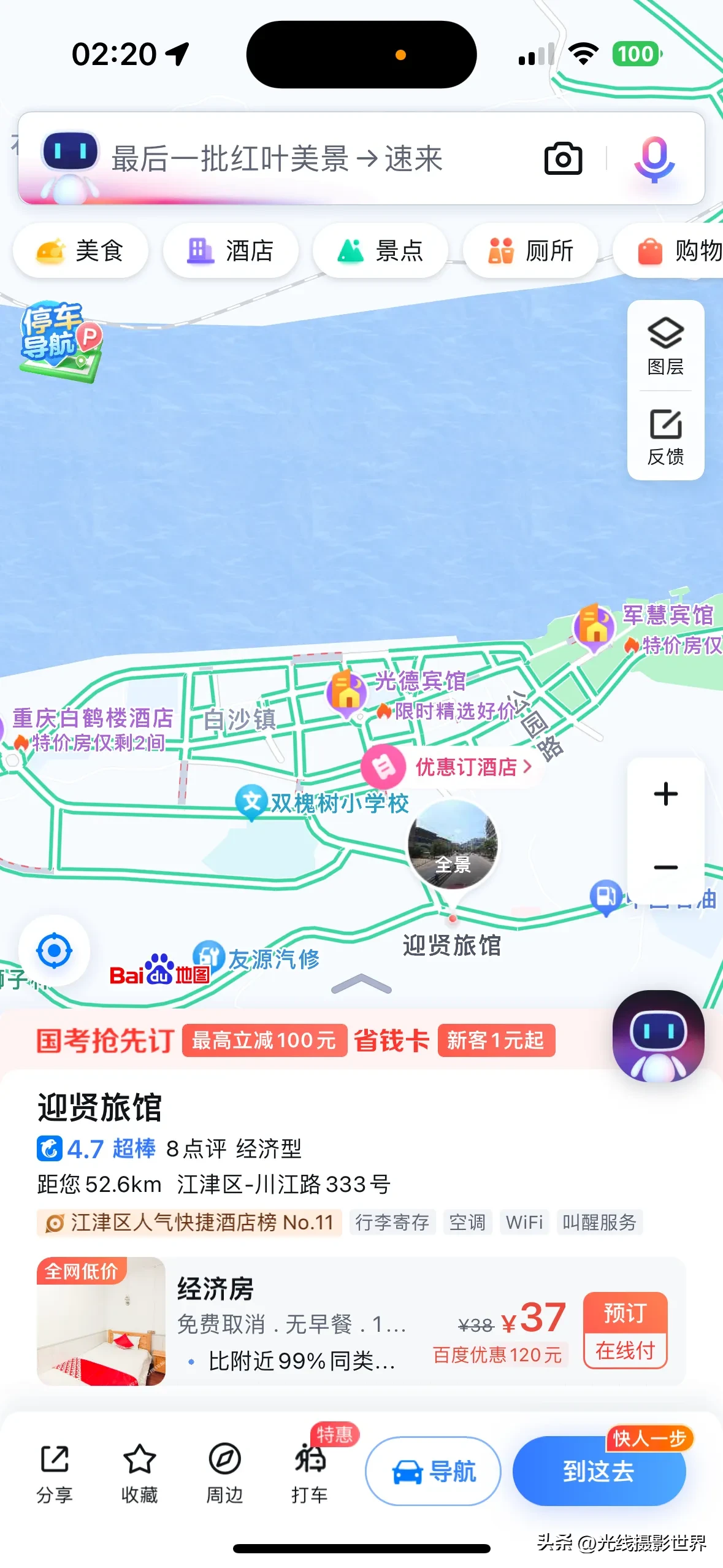
Task: Open the 图层 map layers option
Action: (665, 345)
